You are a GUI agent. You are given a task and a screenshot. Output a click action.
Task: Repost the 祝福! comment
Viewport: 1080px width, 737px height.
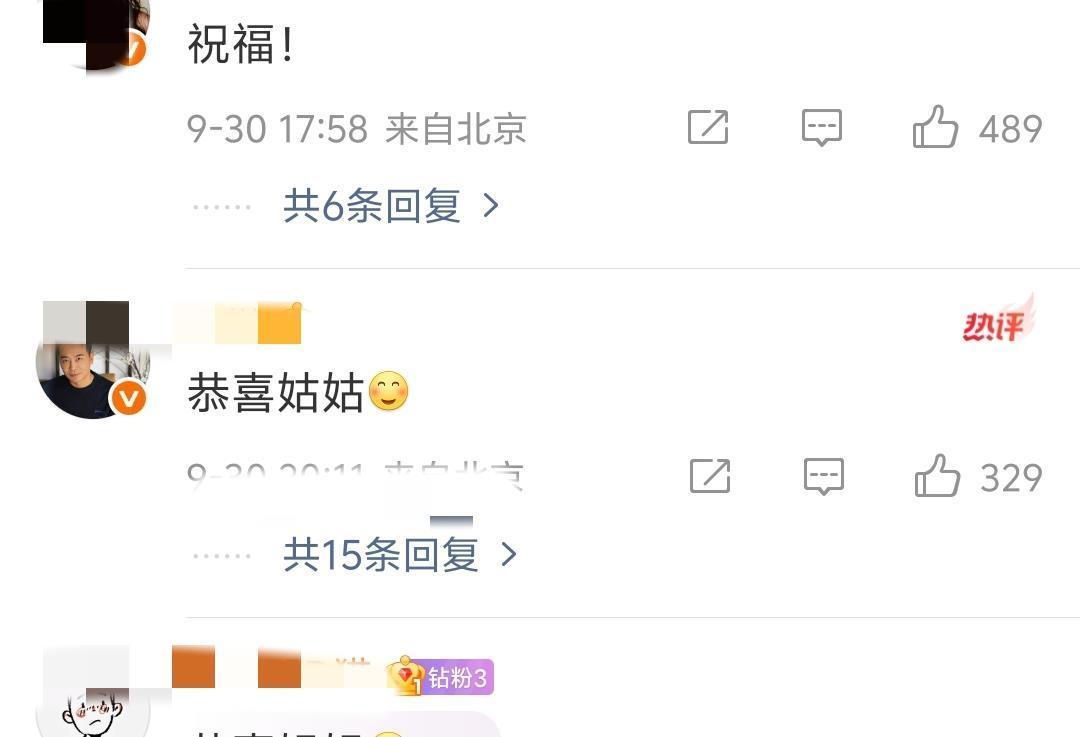coord(708,127)
